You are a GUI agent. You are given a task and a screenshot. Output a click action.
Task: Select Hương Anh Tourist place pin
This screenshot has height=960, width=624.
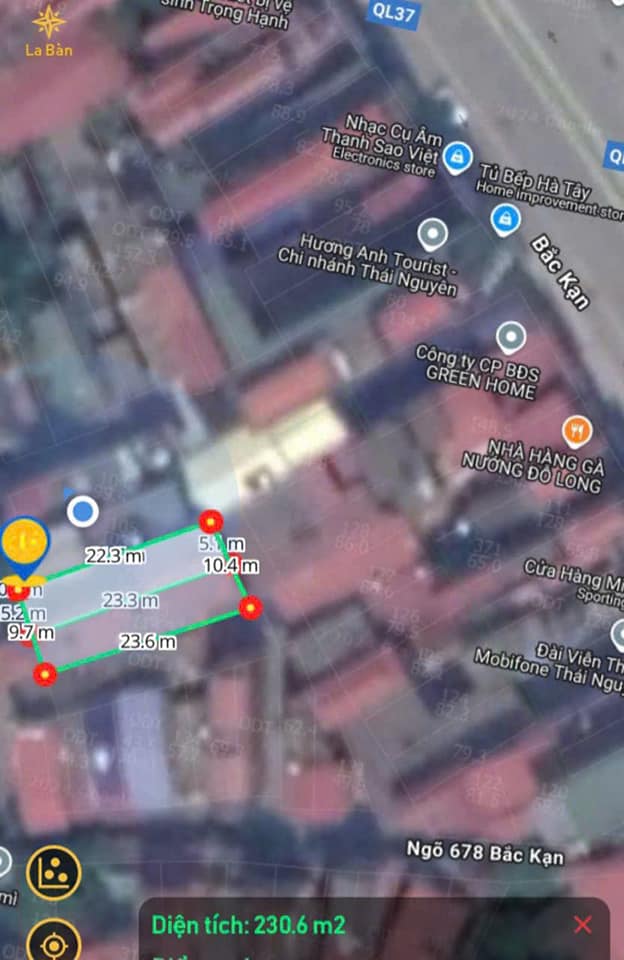click(x=433, y=235)
